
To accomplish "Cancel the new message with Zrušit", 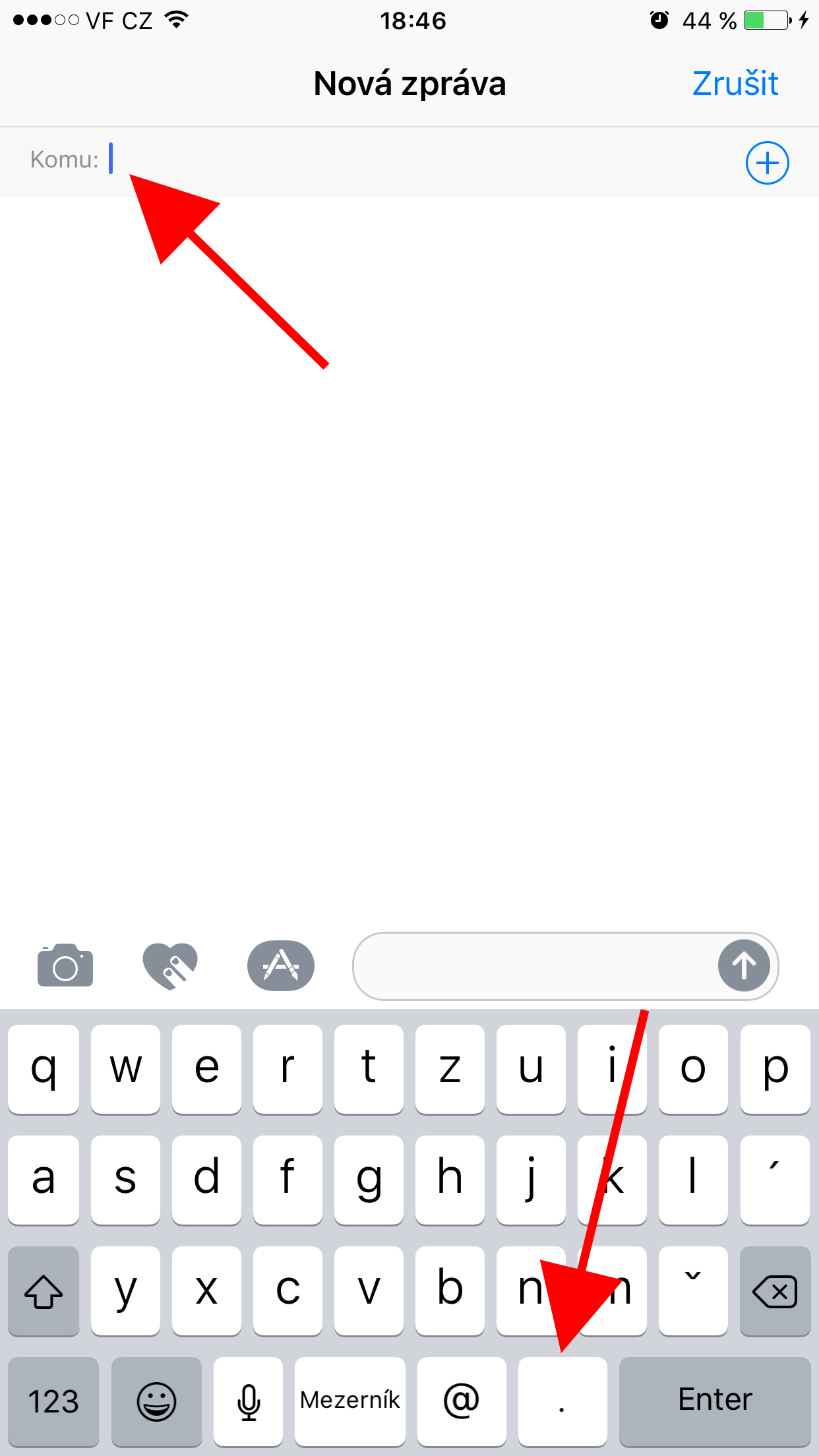I will tap(735, 84).
